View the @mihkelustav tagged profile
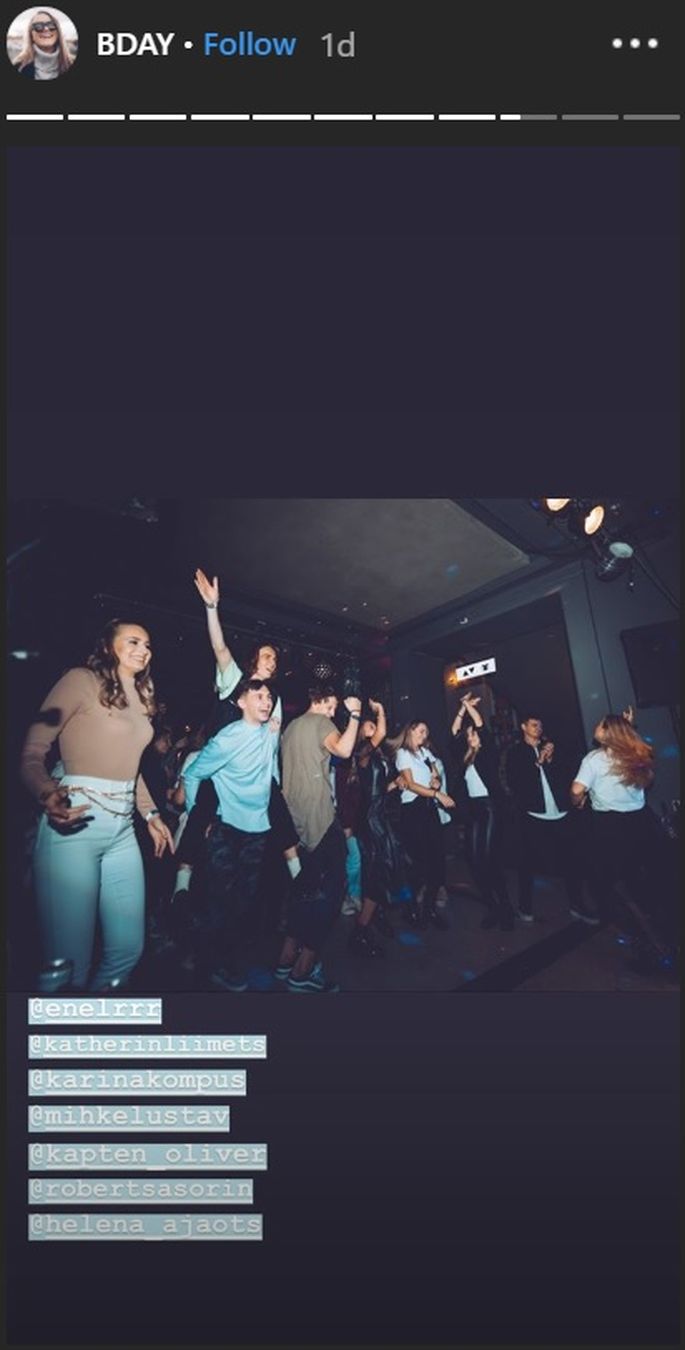Screen dimensions: 685x1350 coord(129,1117)
